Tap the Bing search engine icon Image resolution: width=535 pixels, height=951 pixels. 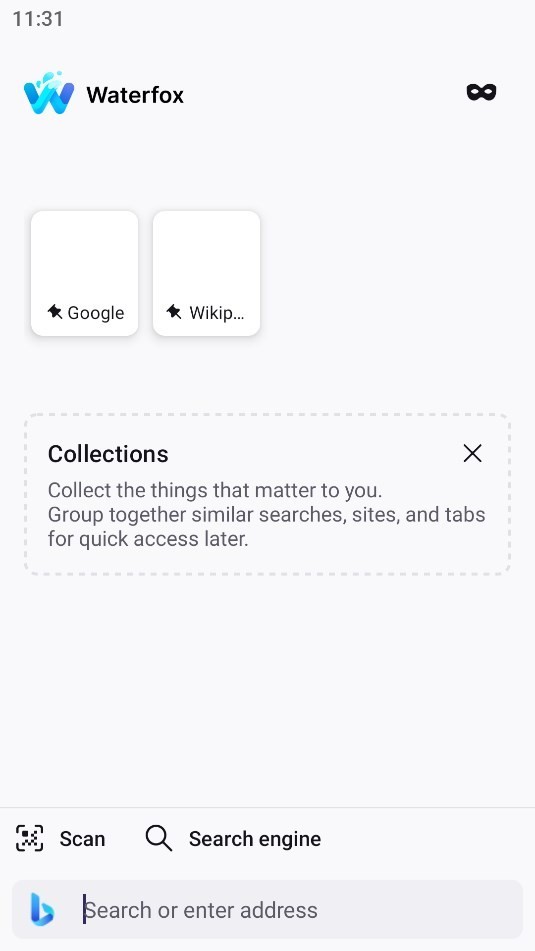click(42, 910)
